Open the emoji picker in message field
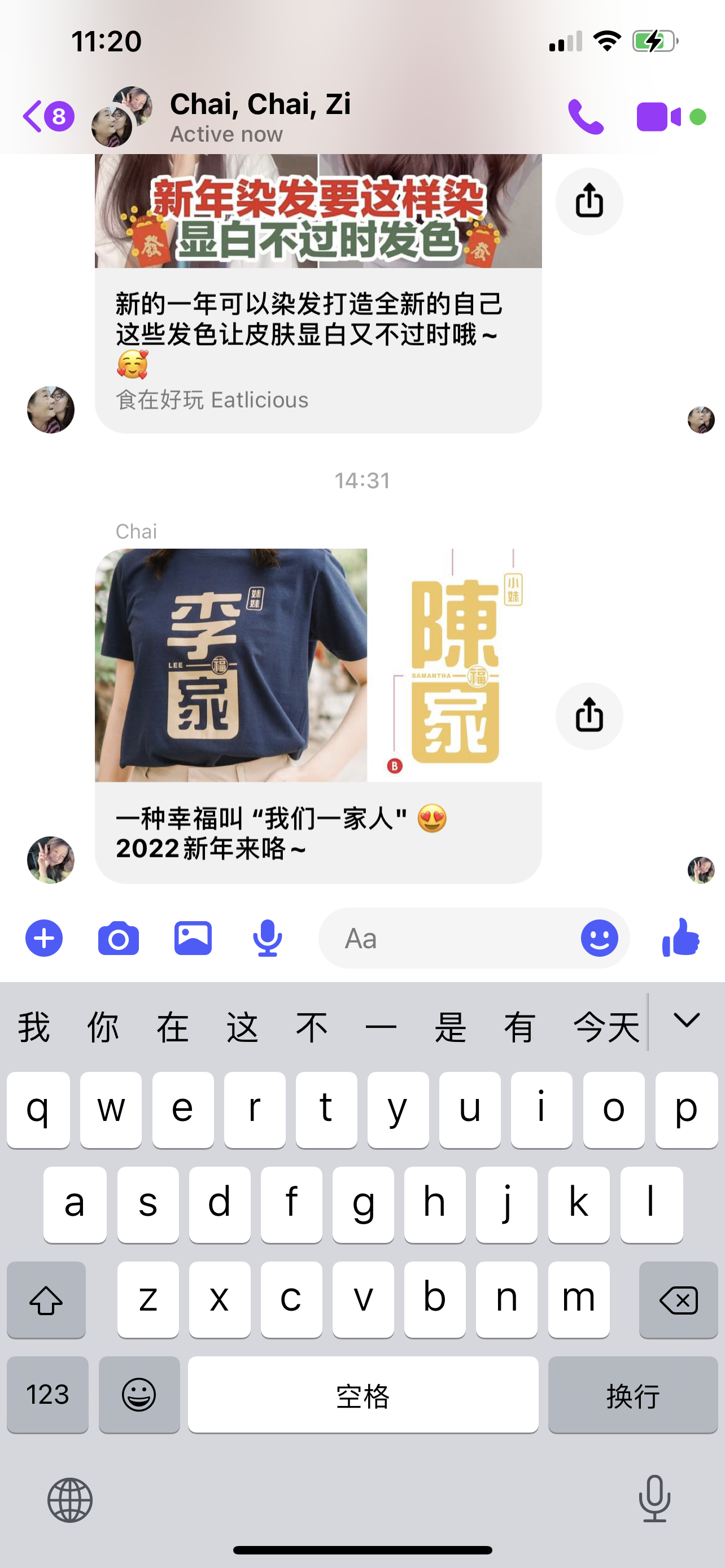Viewport: 725px width, 1568px height. click(x=599, y=938)
